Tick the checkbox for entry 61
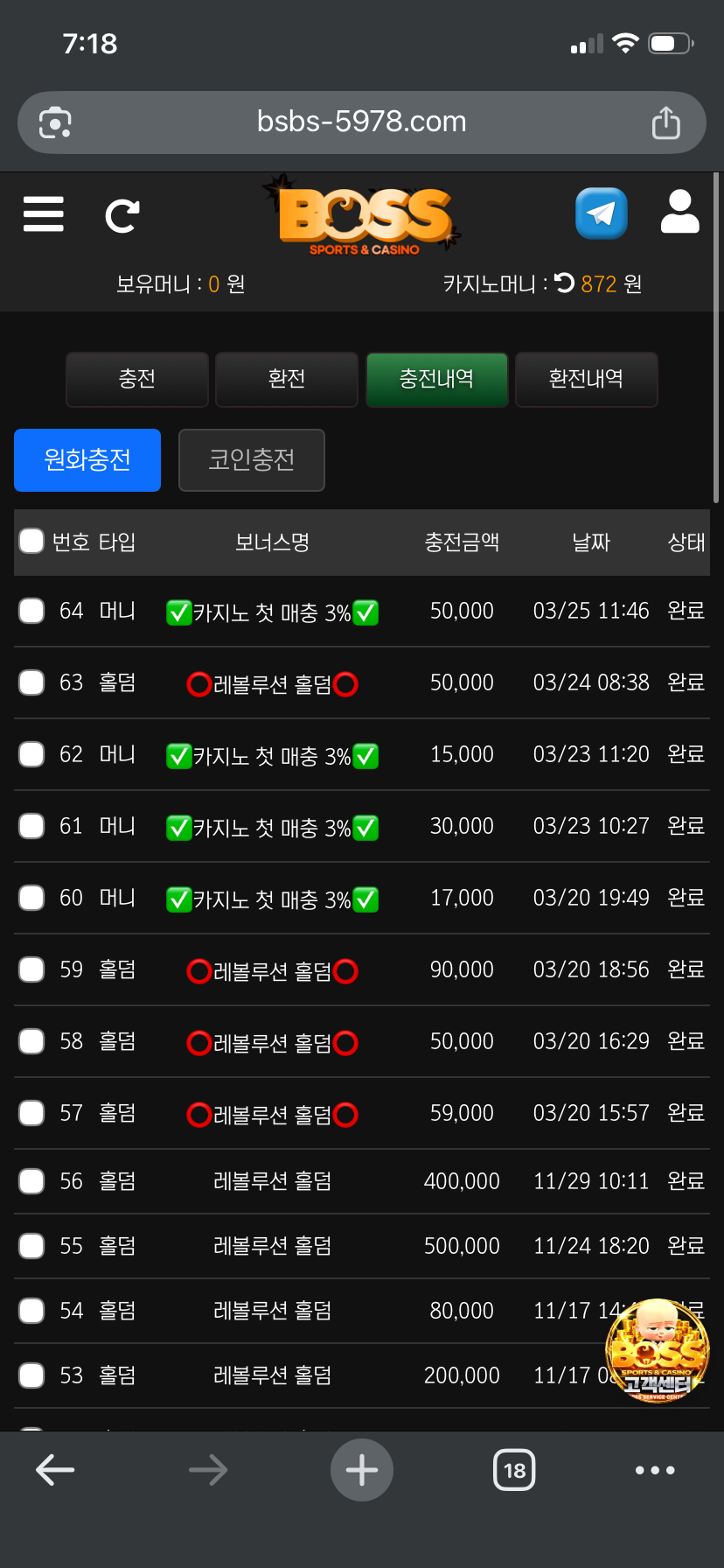 [x=31, y=826]
